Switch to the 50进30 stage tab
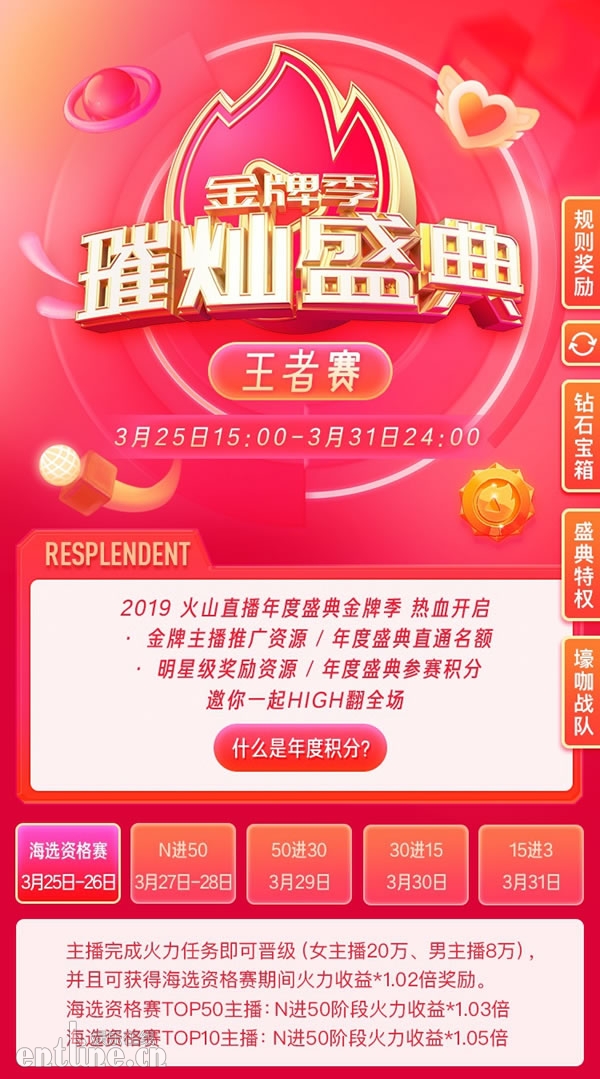Screen dimensions: 600x1079 pos(299,864)
